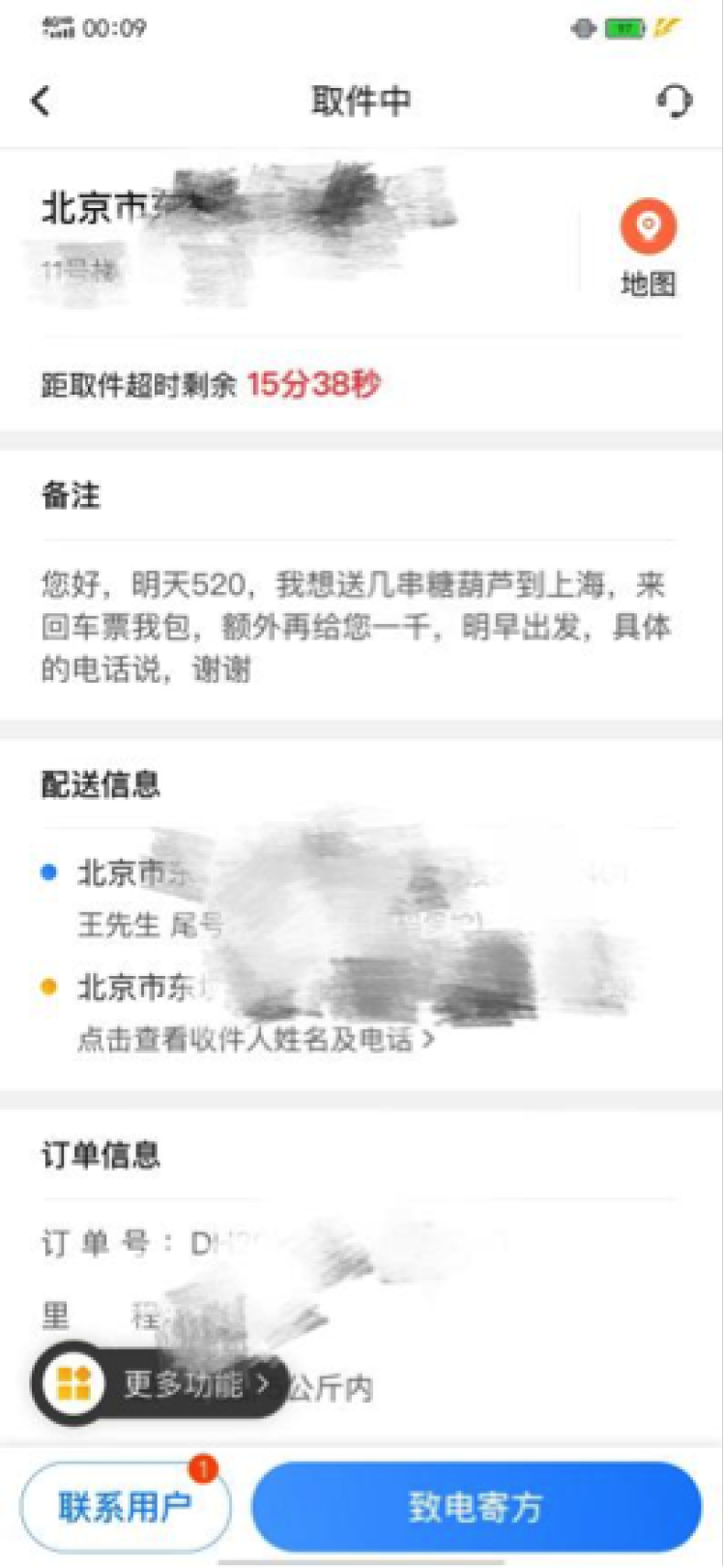
Task: Tap 点击查看收件人姓名及电话 link
Action: 255,1041
